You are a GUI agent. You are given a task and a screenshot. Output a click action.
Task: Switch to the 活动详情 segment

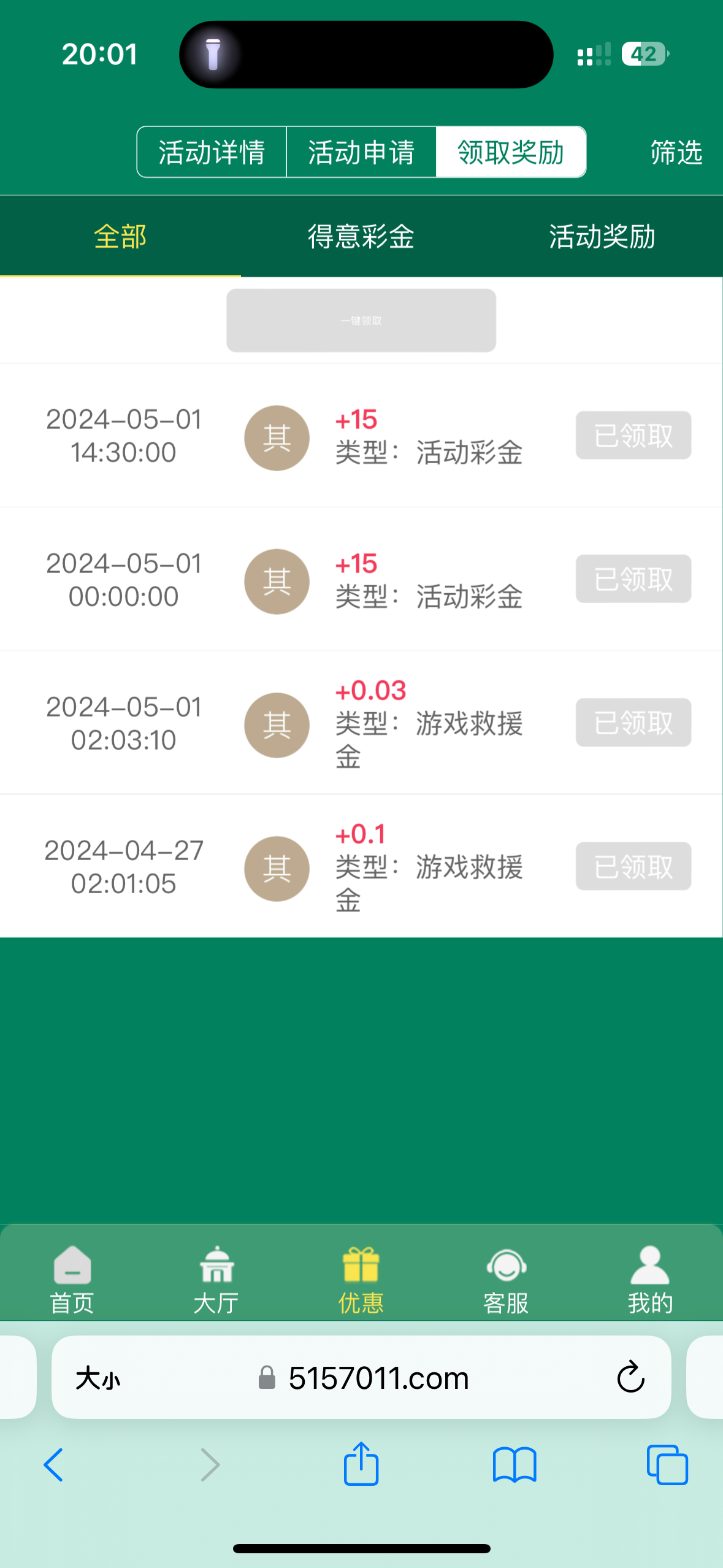212,152
